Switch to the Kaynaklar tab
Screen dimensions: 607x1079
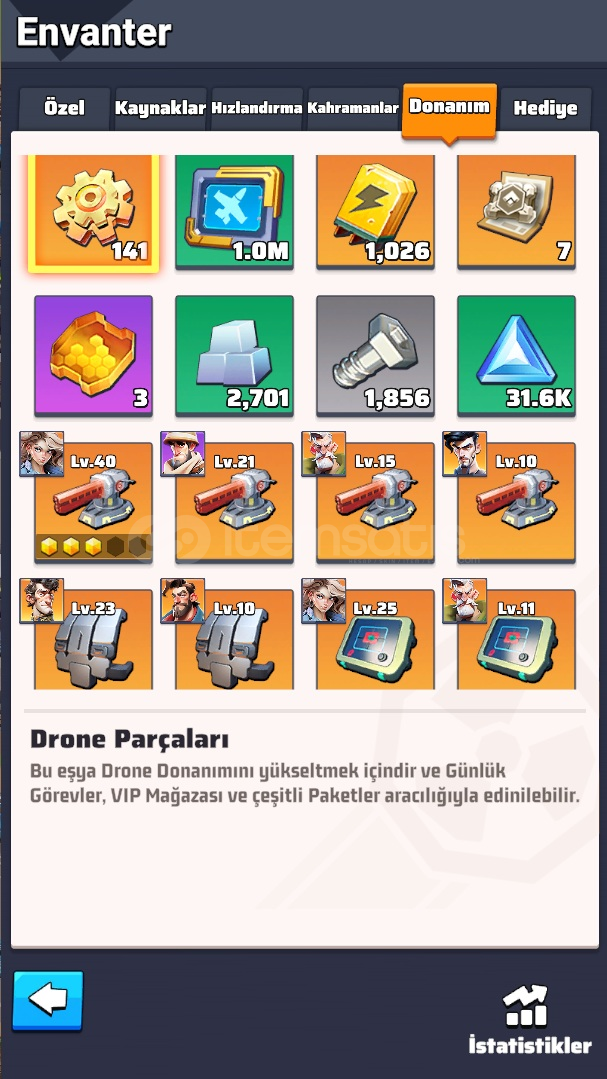coord(160,108)
